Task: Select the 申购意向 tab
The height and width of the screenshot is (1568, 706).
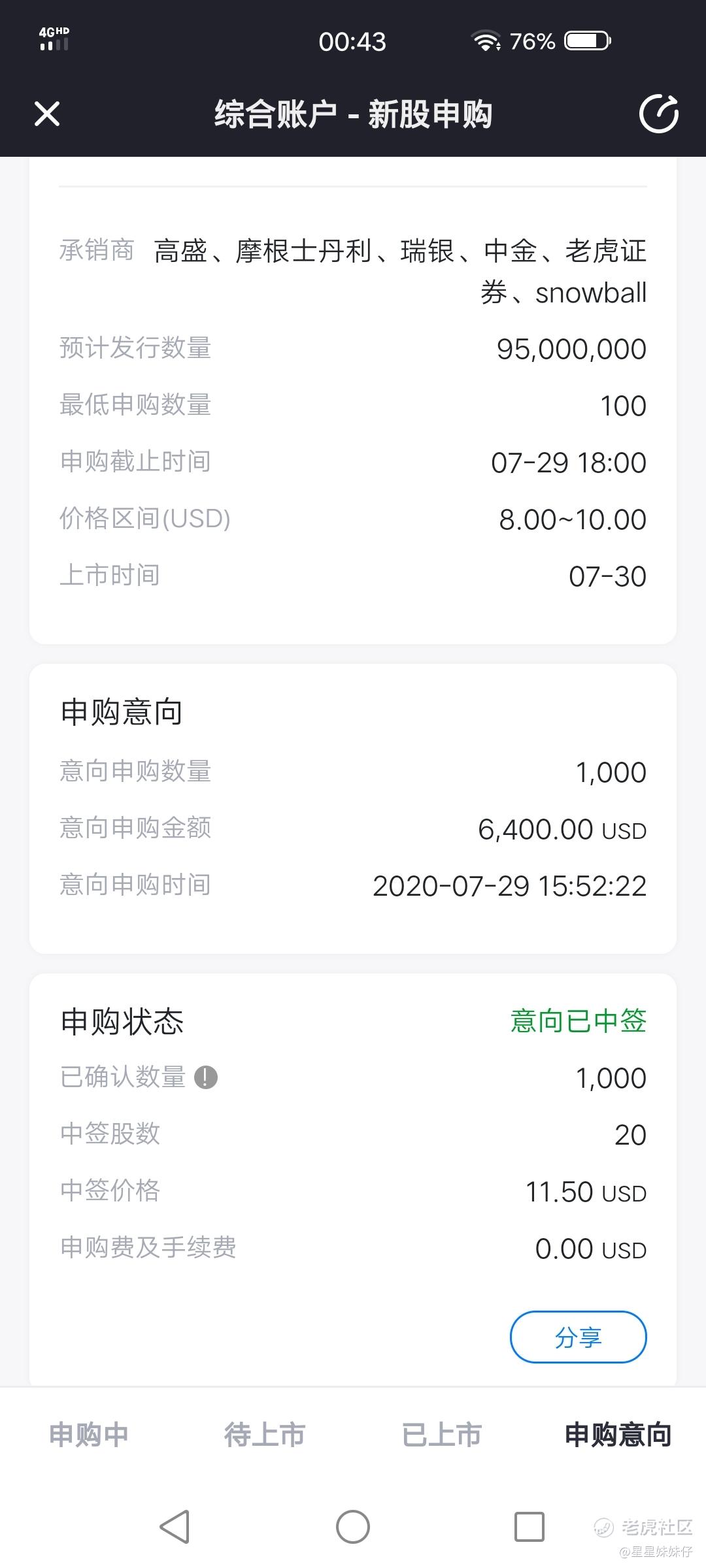Action: tap(618, 1435)
